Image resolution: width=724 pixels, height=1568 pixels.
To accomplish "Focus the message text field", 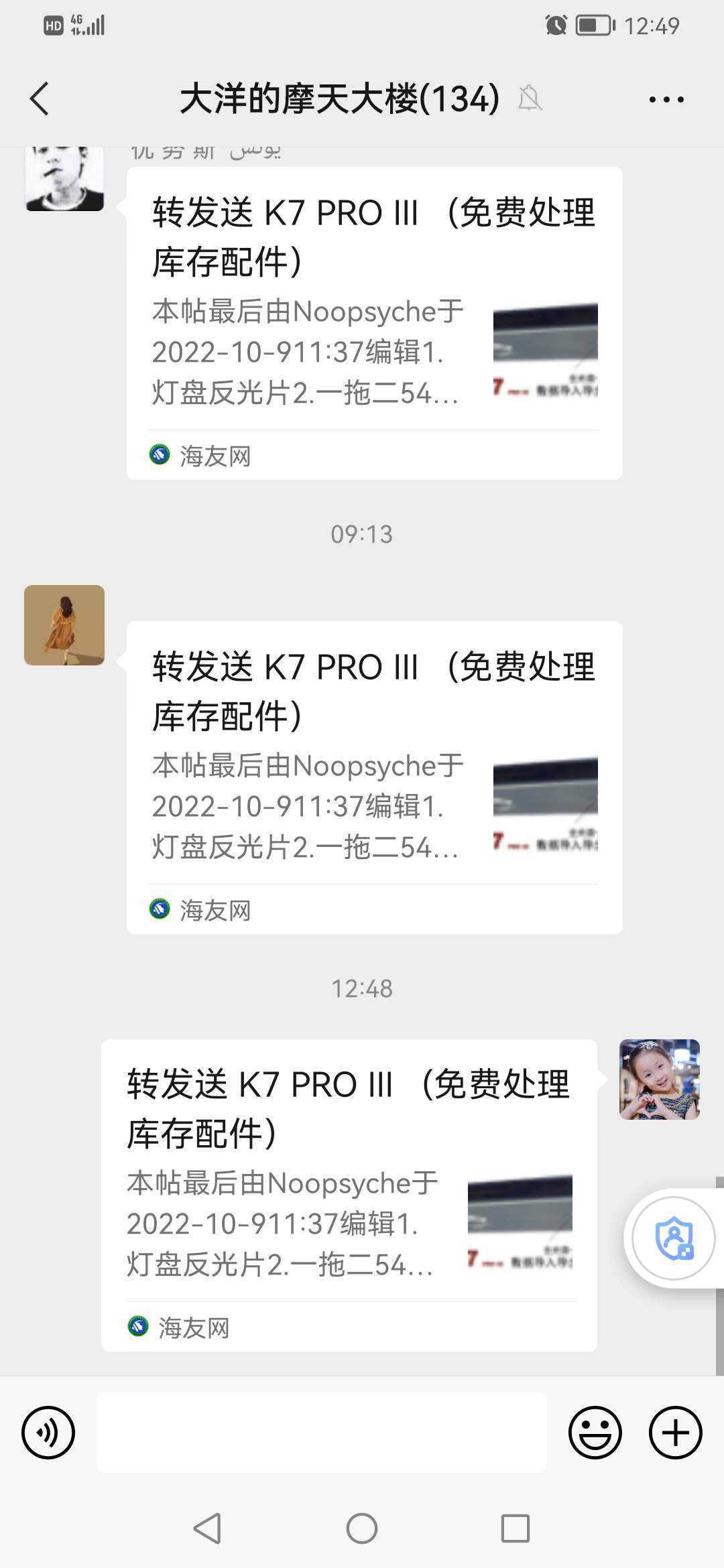I will pyautogui.click(x=322, y=1433).
